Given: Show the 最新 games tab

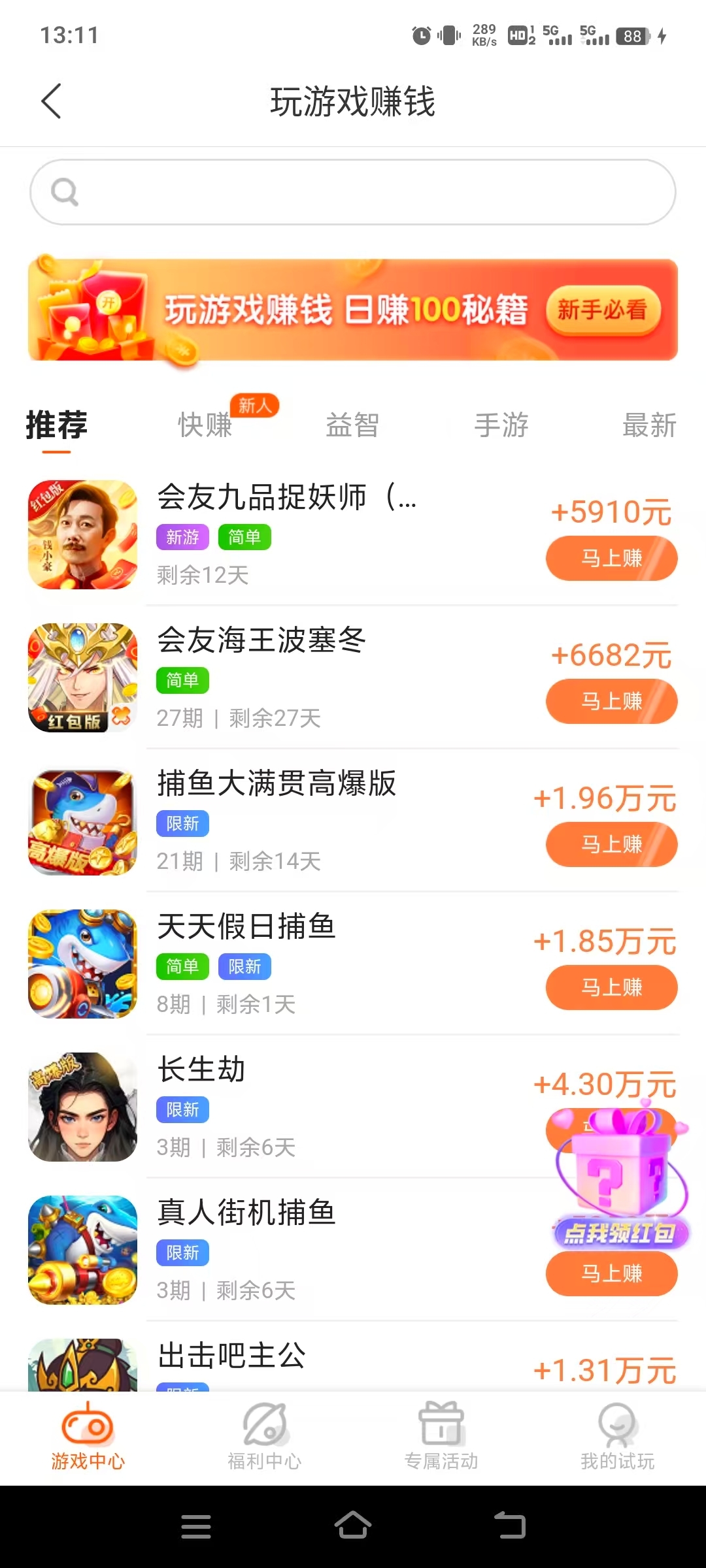Looking at the screenshot, I should coord(649,425).
